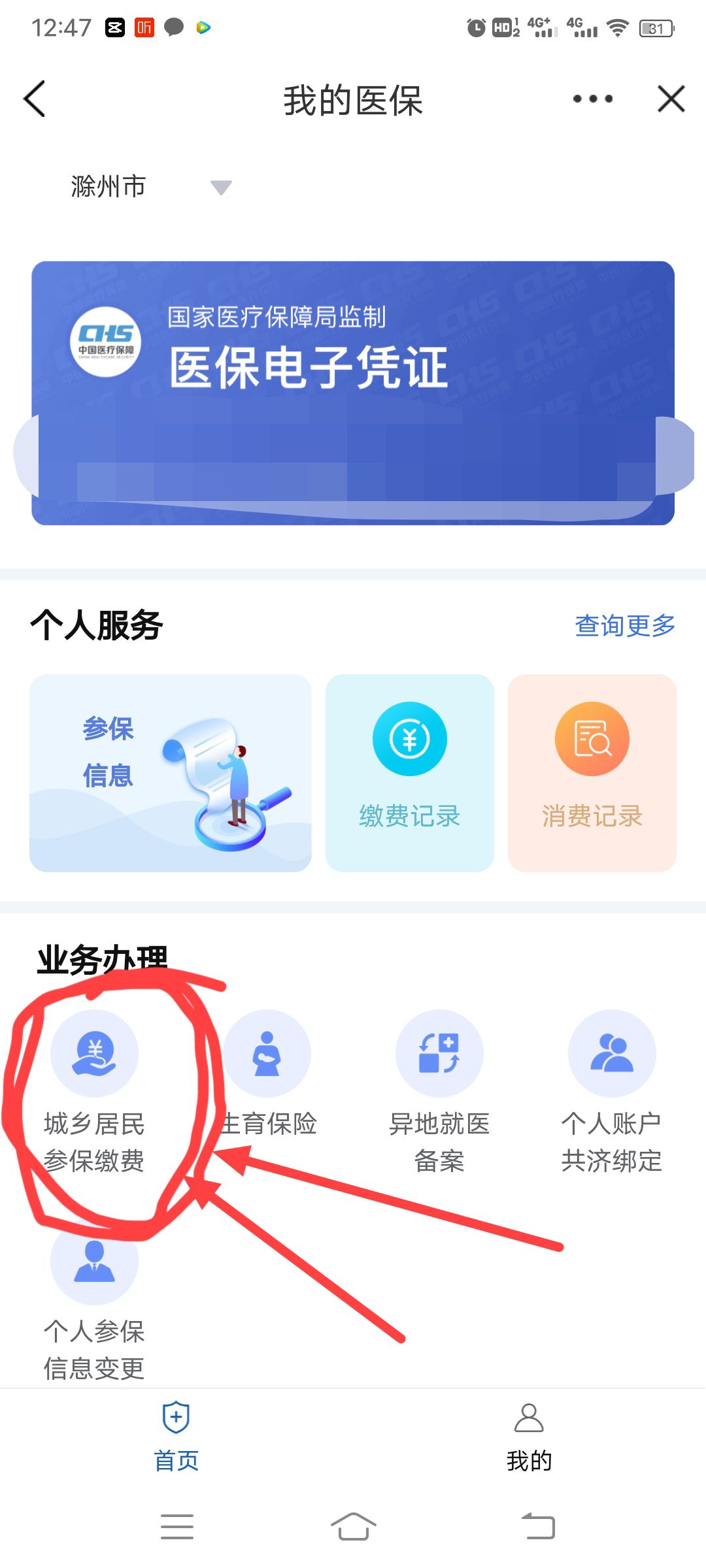This screenshot has height=1568, width=706.
Task: Tap the system home button
Action: [x=353, y=1527]
